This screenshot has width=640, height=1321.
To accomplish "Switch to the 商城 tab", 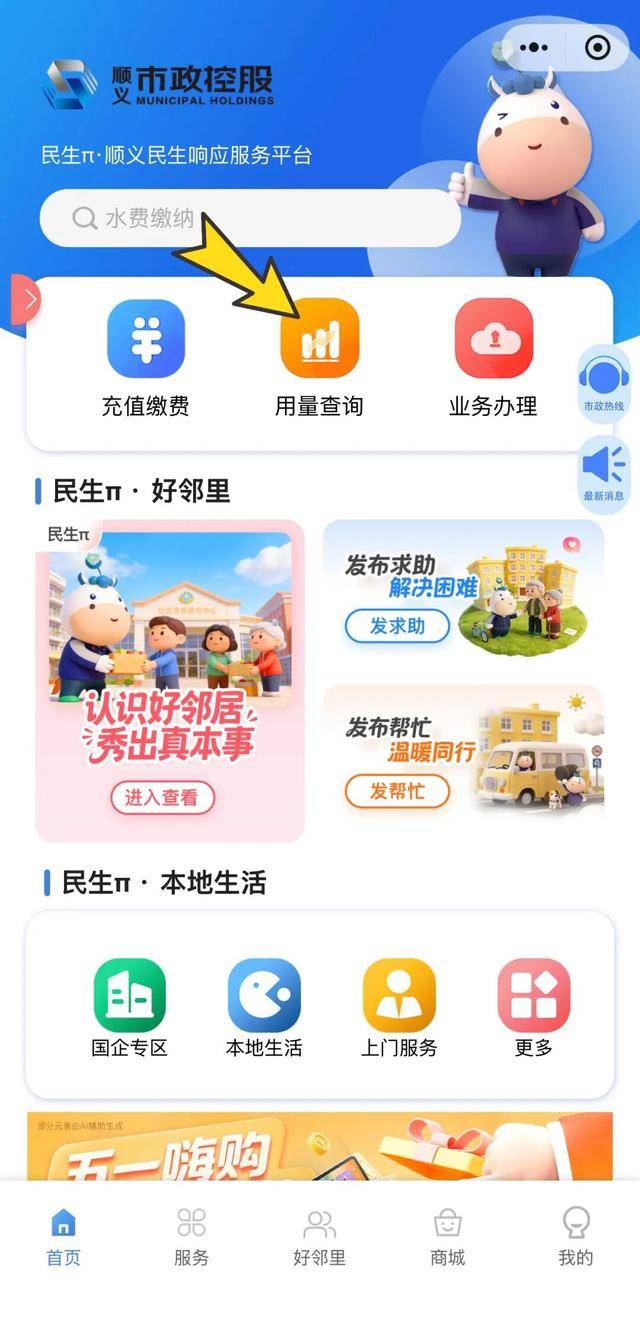I will pyautogui.click(x=447, y=1238).
